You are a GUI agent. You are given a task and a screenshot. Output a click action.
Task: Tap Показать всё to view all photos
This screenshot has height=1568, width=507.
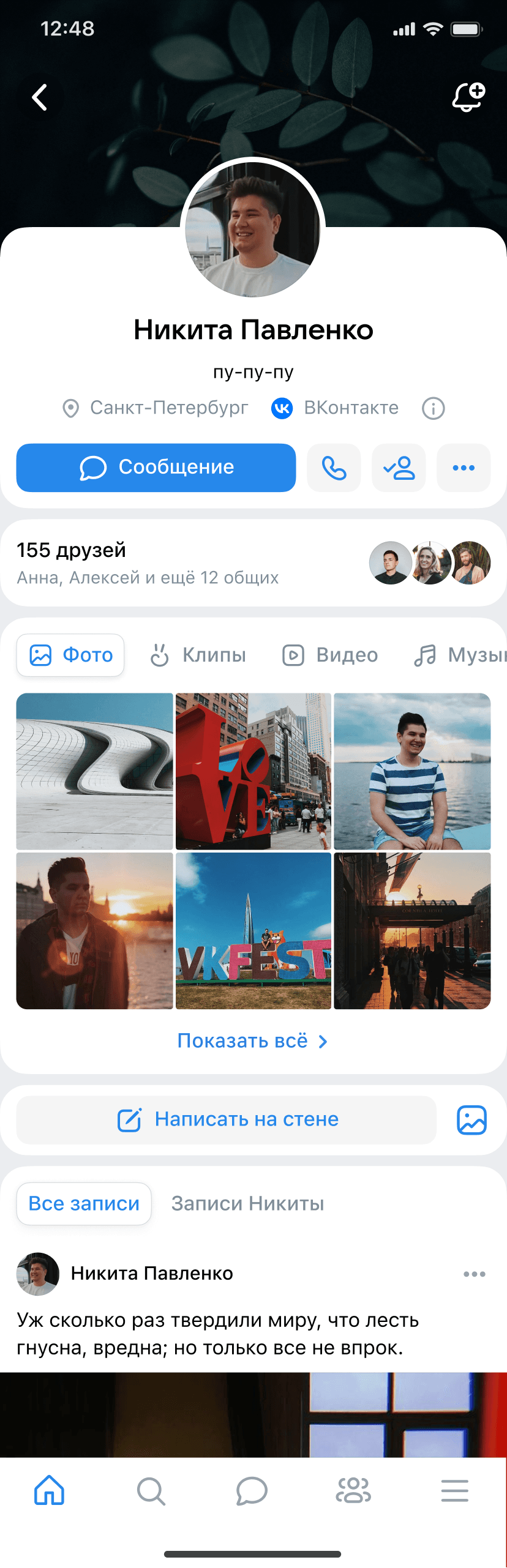[253, 1041]
